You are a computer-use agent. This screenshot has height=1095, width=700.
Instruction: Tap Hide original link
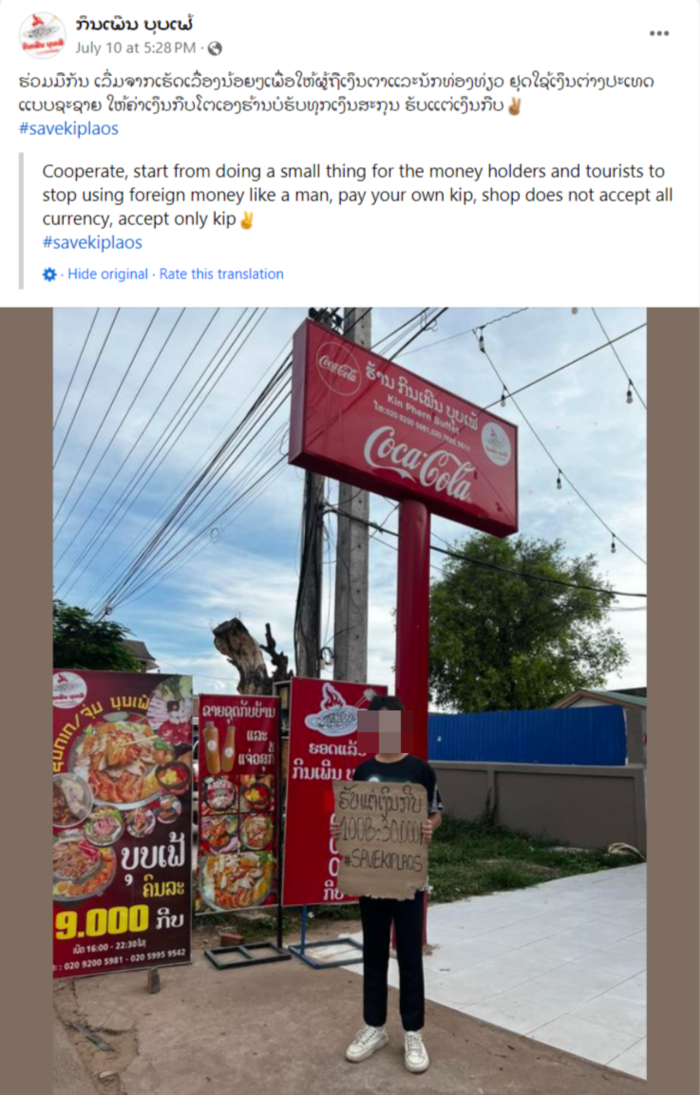pos(107,274)
